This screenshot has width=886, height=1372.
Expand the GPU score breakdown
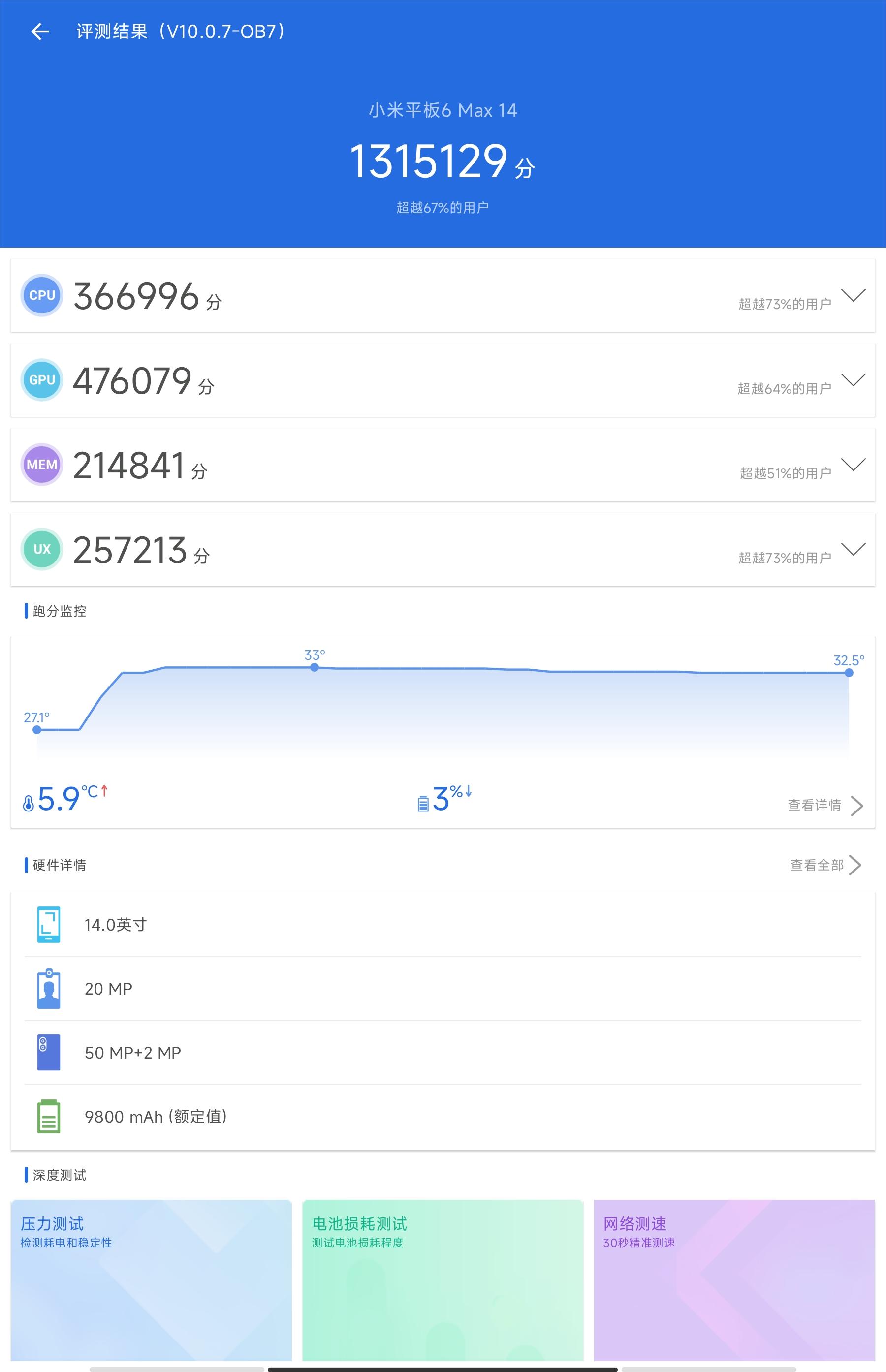(x=853, y=380)
